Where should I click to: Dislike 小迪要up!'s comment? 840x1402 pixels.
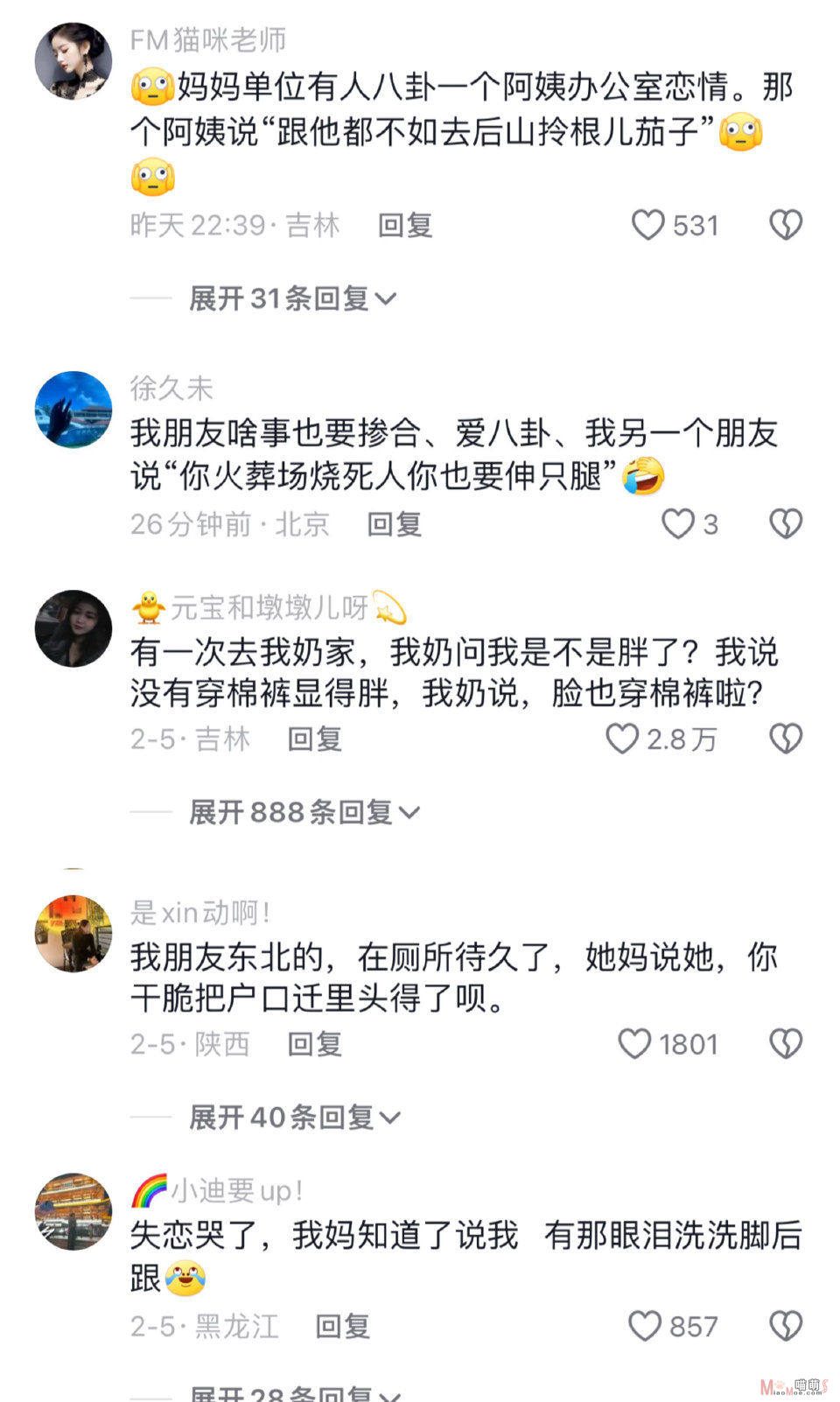click(x=786, y=1326)
